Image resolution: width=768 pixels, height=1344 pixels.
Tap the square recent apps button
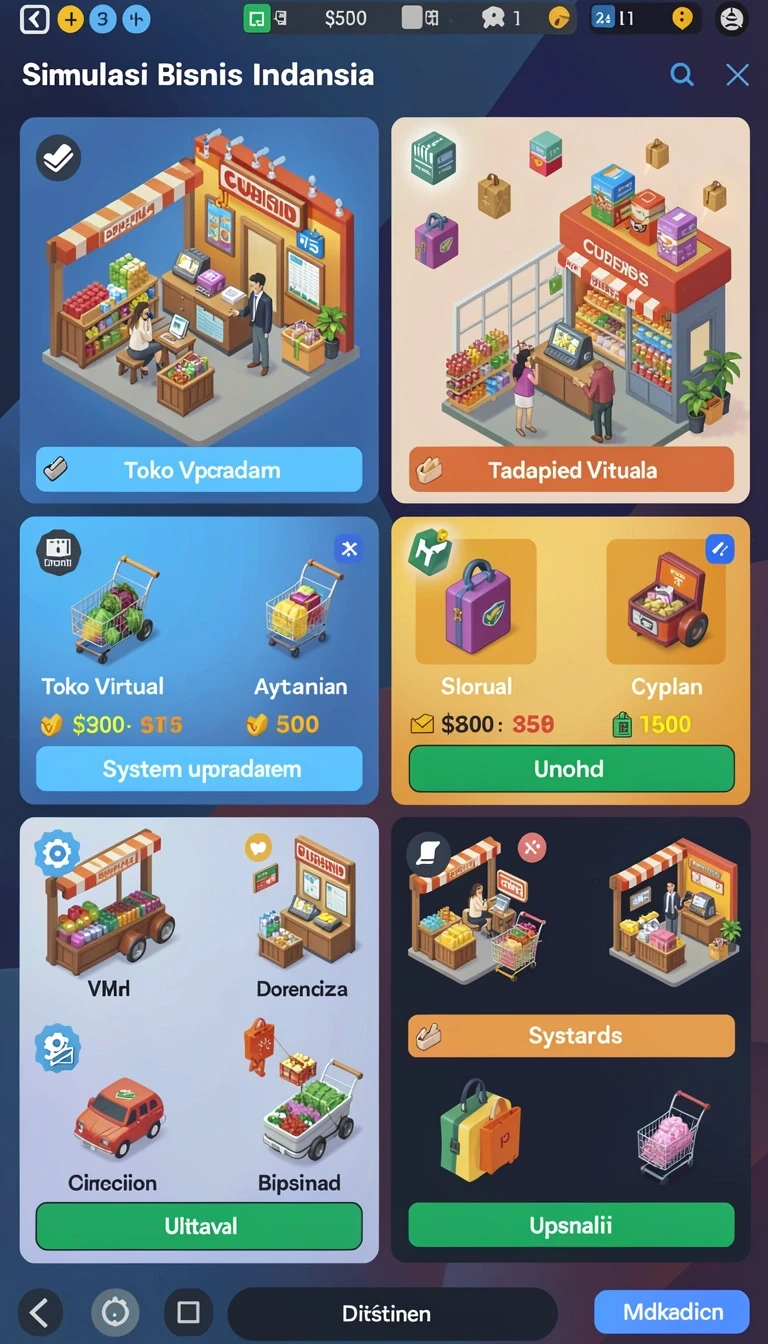click(188, 1312)
